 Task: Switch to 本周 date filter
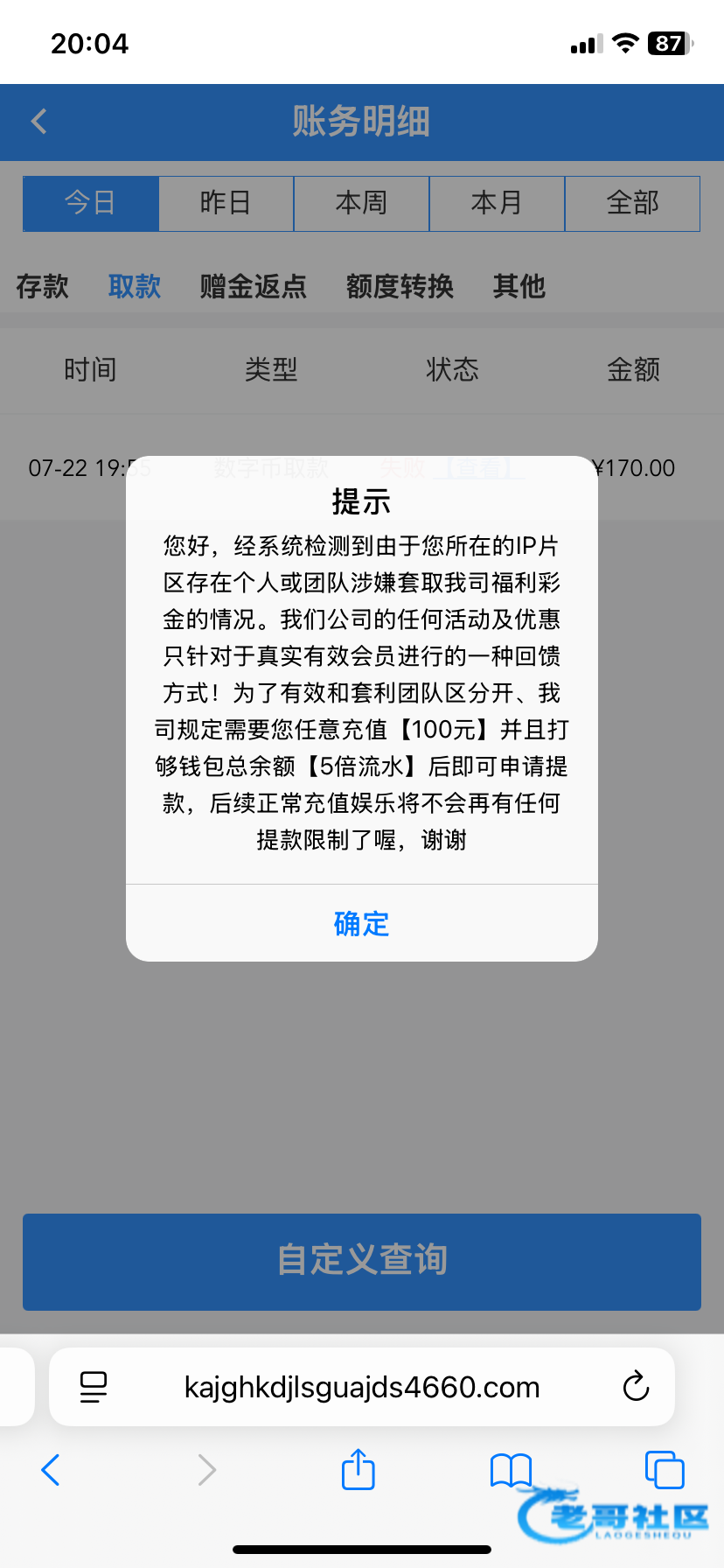(x=361, y=203)
